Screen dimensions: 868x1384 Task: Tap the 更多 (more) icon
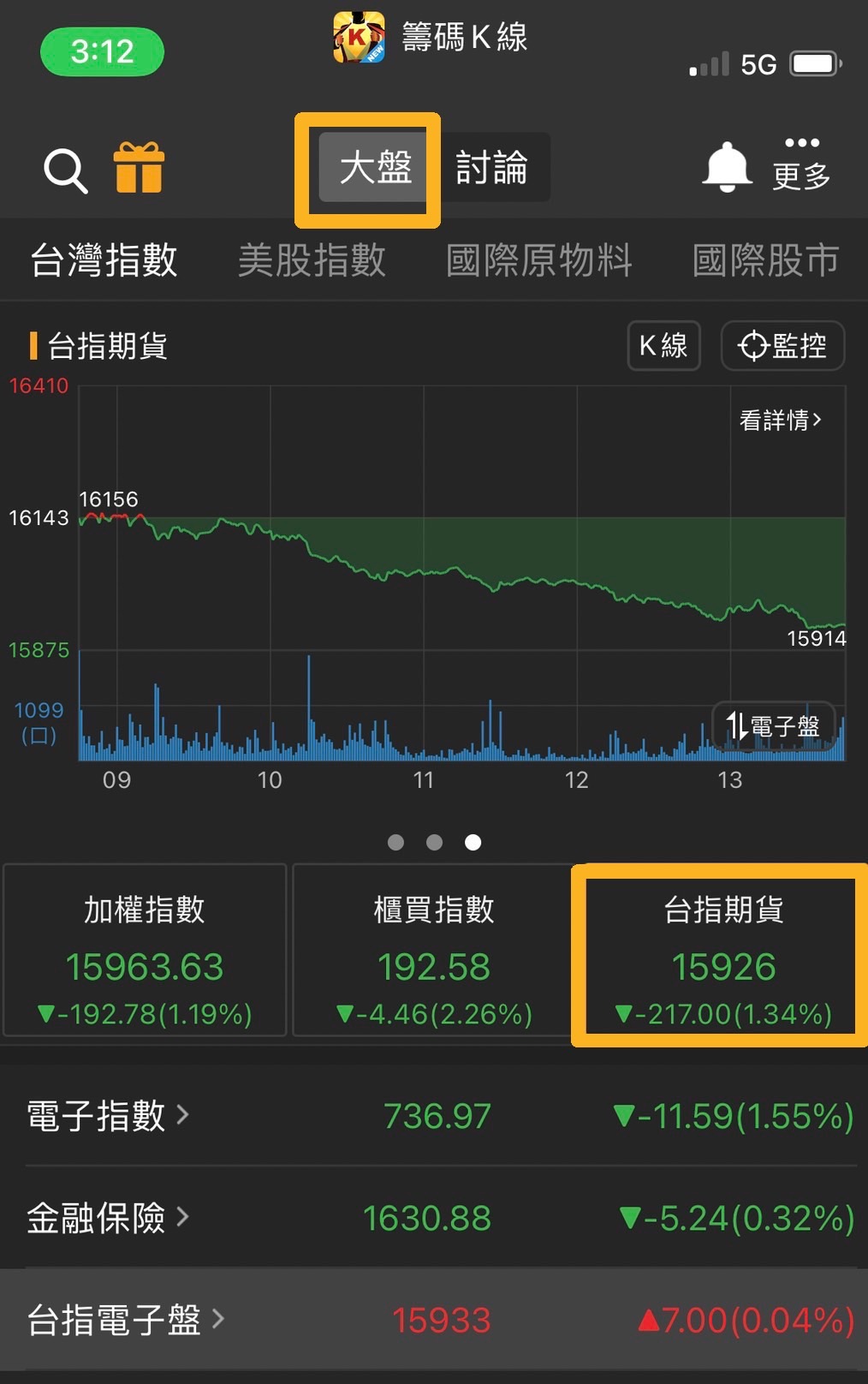pos(800,167)
